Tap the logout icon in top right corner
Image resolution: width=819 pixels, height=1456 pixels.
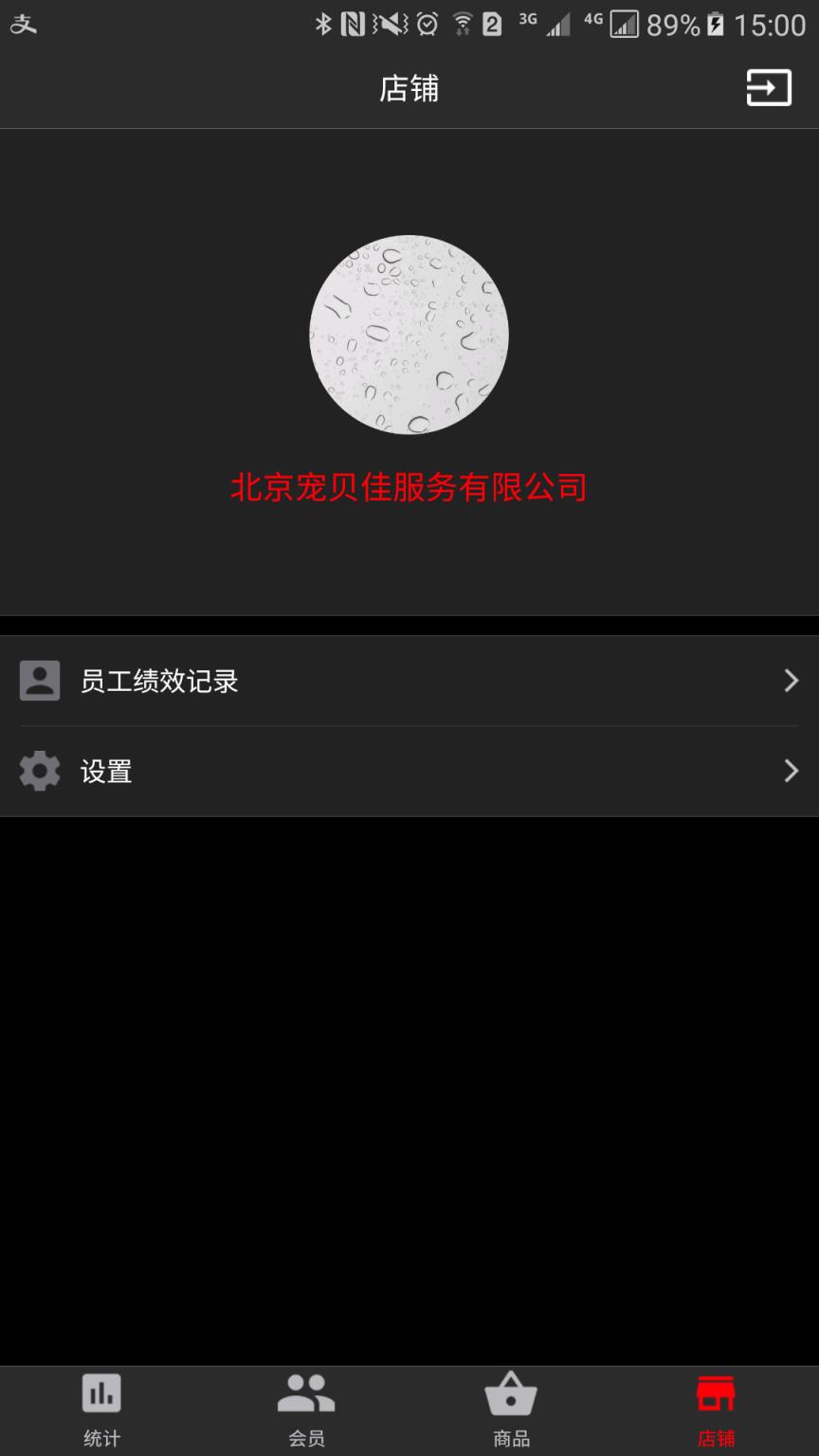[768, 88]
